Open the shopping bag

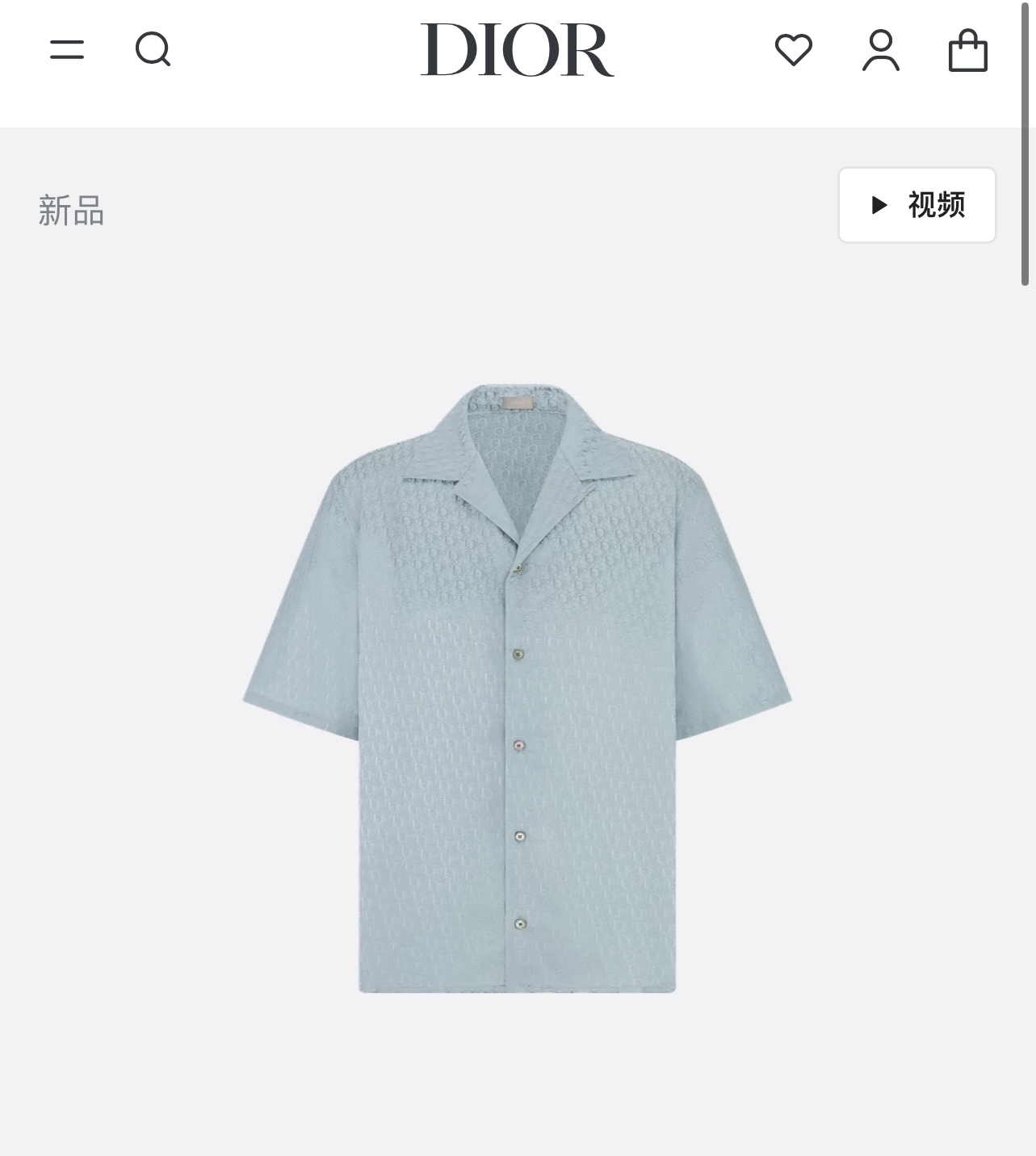967,50
